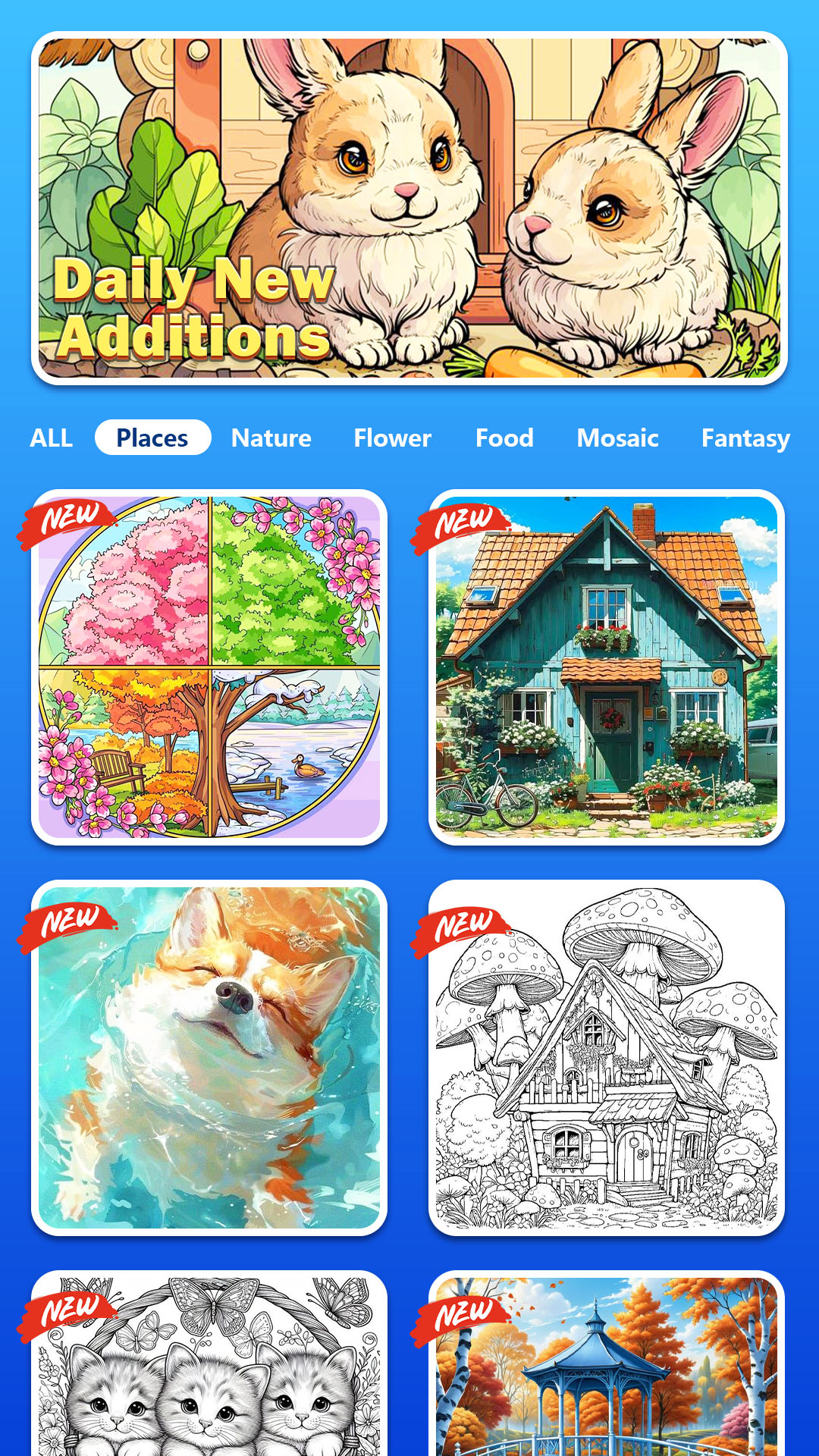Open the Daily New Additions banner
Viewport: 819px width, 1456px height.
[409, 209]
